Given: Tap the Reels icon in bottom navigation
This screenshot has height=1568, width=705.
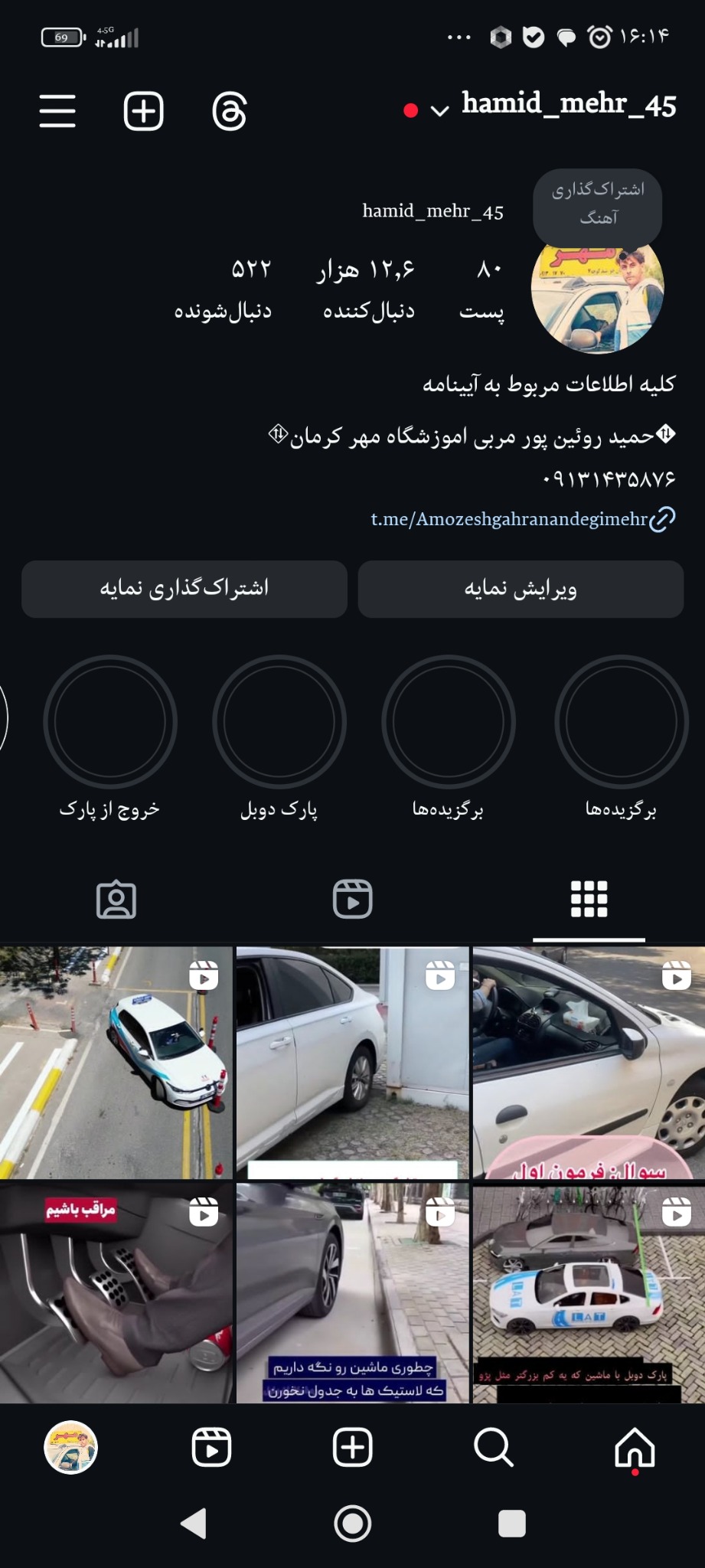Looking at the screenshot, I should [x=212, y=1445].
